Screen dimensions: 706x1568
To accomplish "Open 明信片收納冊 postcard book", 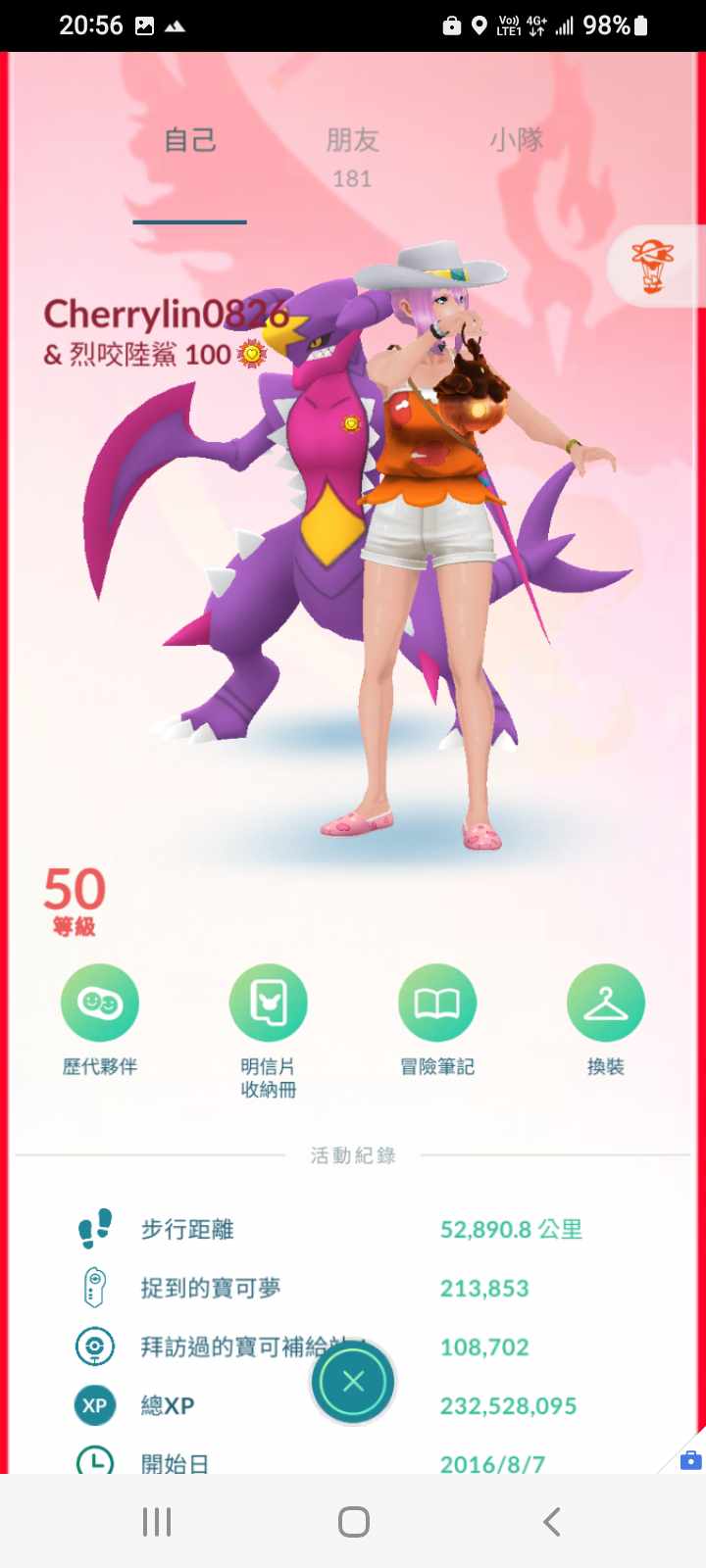I will pos(268,1003).
